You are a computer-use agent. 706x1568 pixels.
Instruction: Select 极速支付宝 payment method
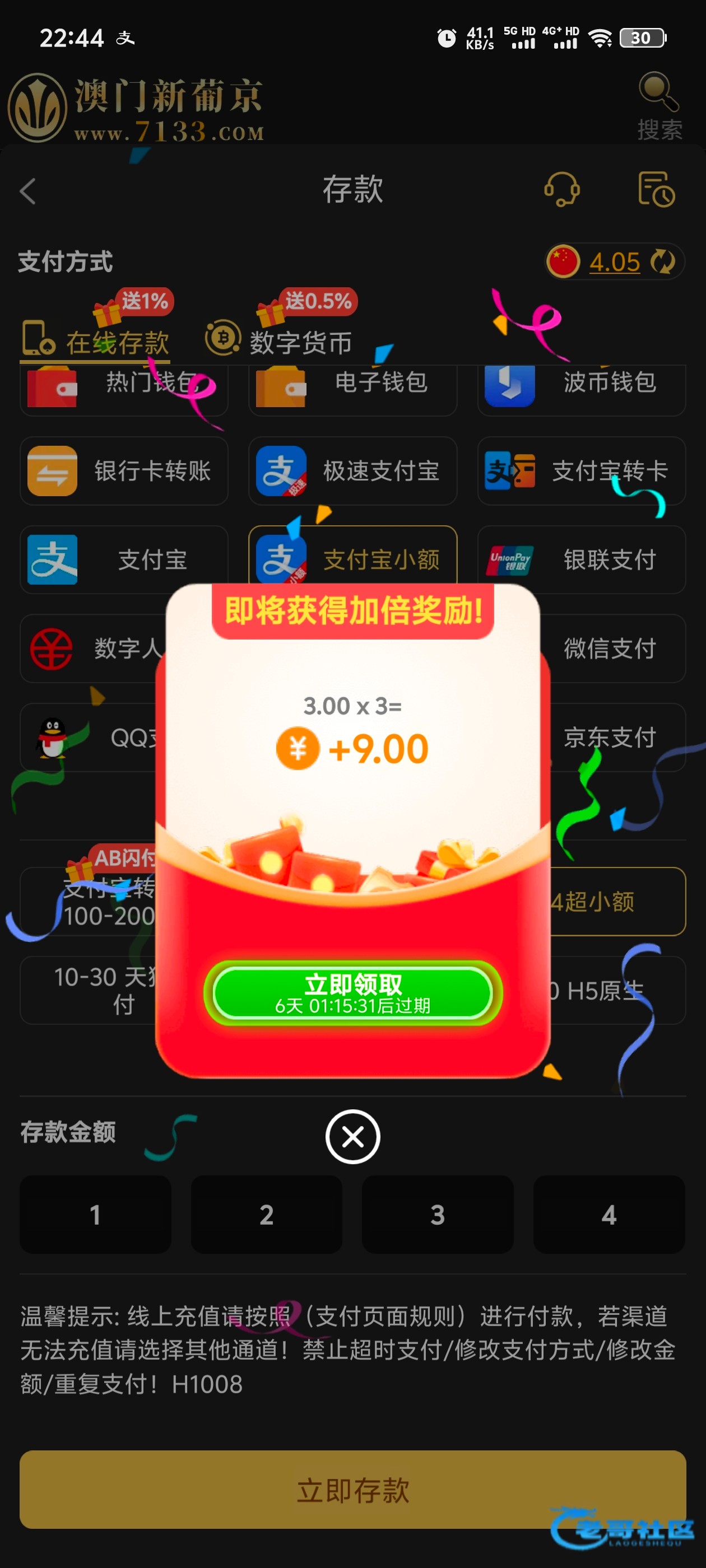pyautogui.click(x=352, y=471)
